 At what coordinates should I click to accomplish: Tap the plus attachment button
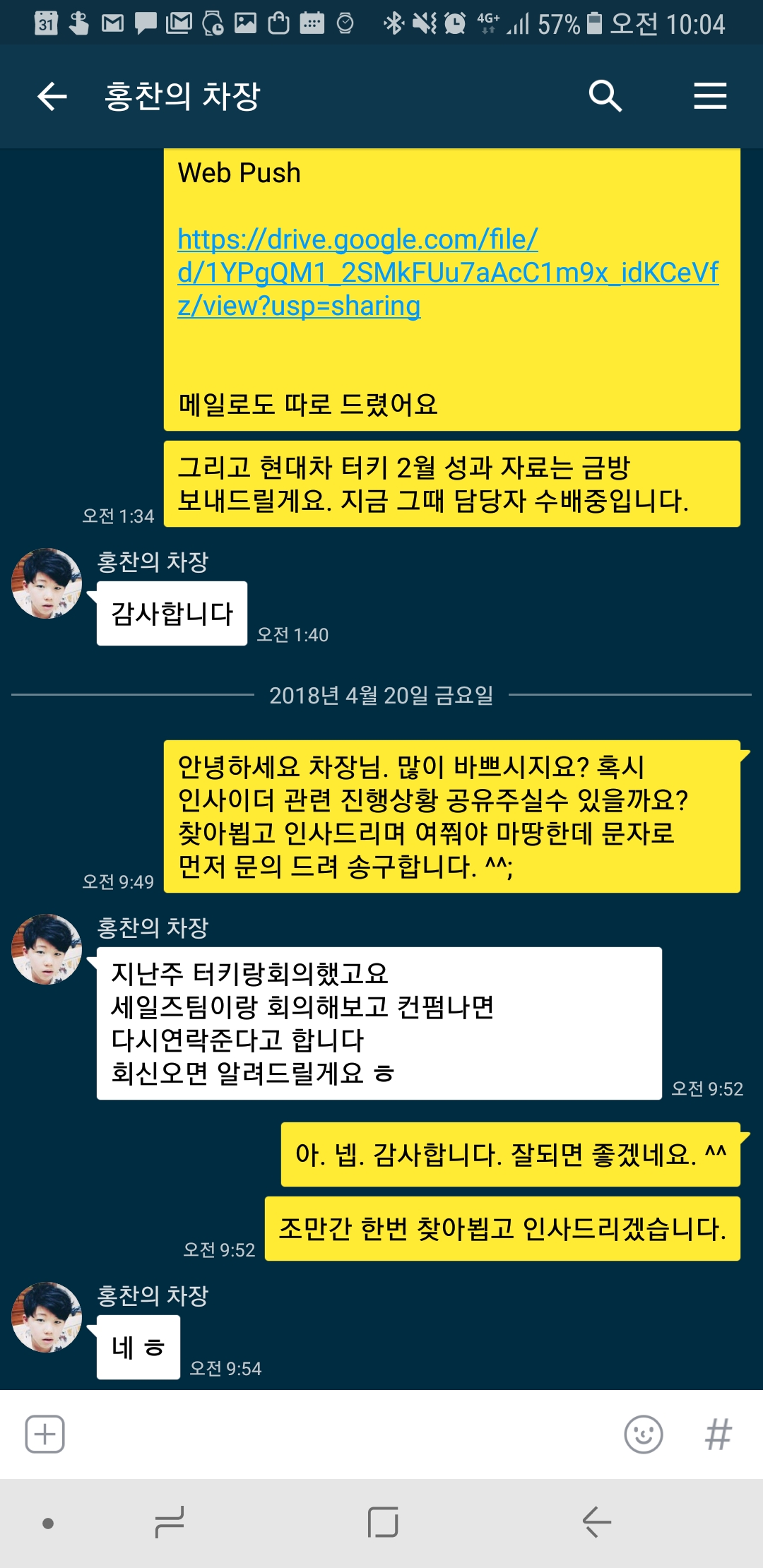[45, 1434]
